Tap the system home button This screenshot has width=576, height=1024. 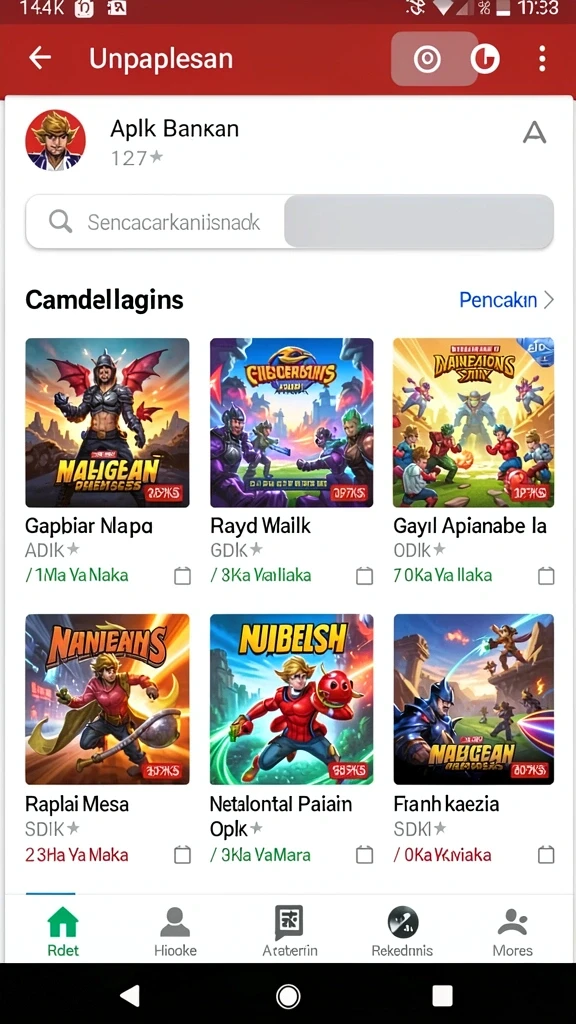point(288,996)
